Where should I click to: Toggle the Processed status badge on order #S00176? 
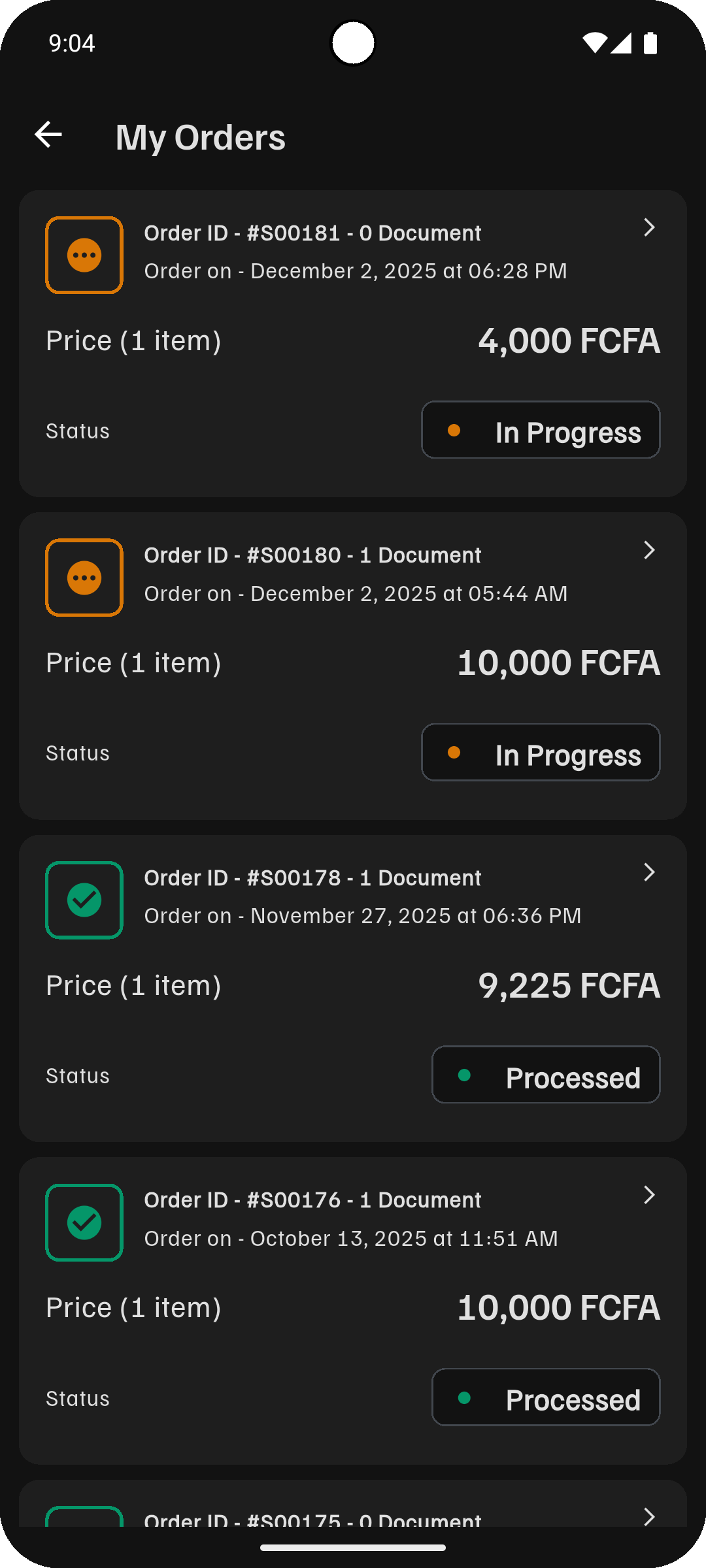(x=546, y=1397)
